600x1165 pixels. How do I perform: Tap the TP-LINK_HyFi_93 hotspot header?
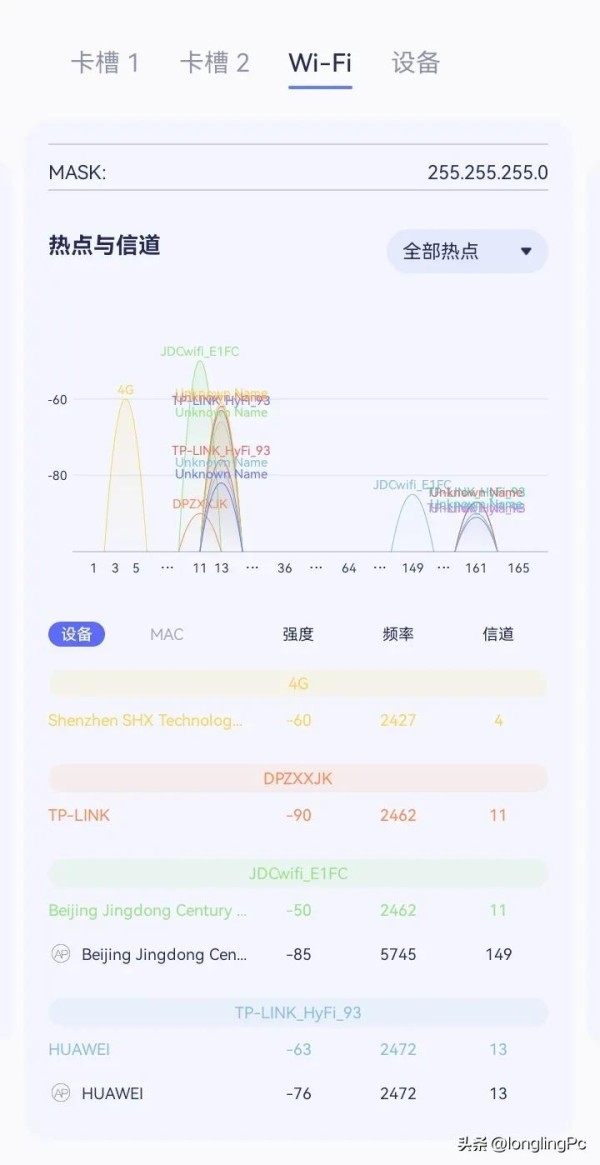point(298,1012)
